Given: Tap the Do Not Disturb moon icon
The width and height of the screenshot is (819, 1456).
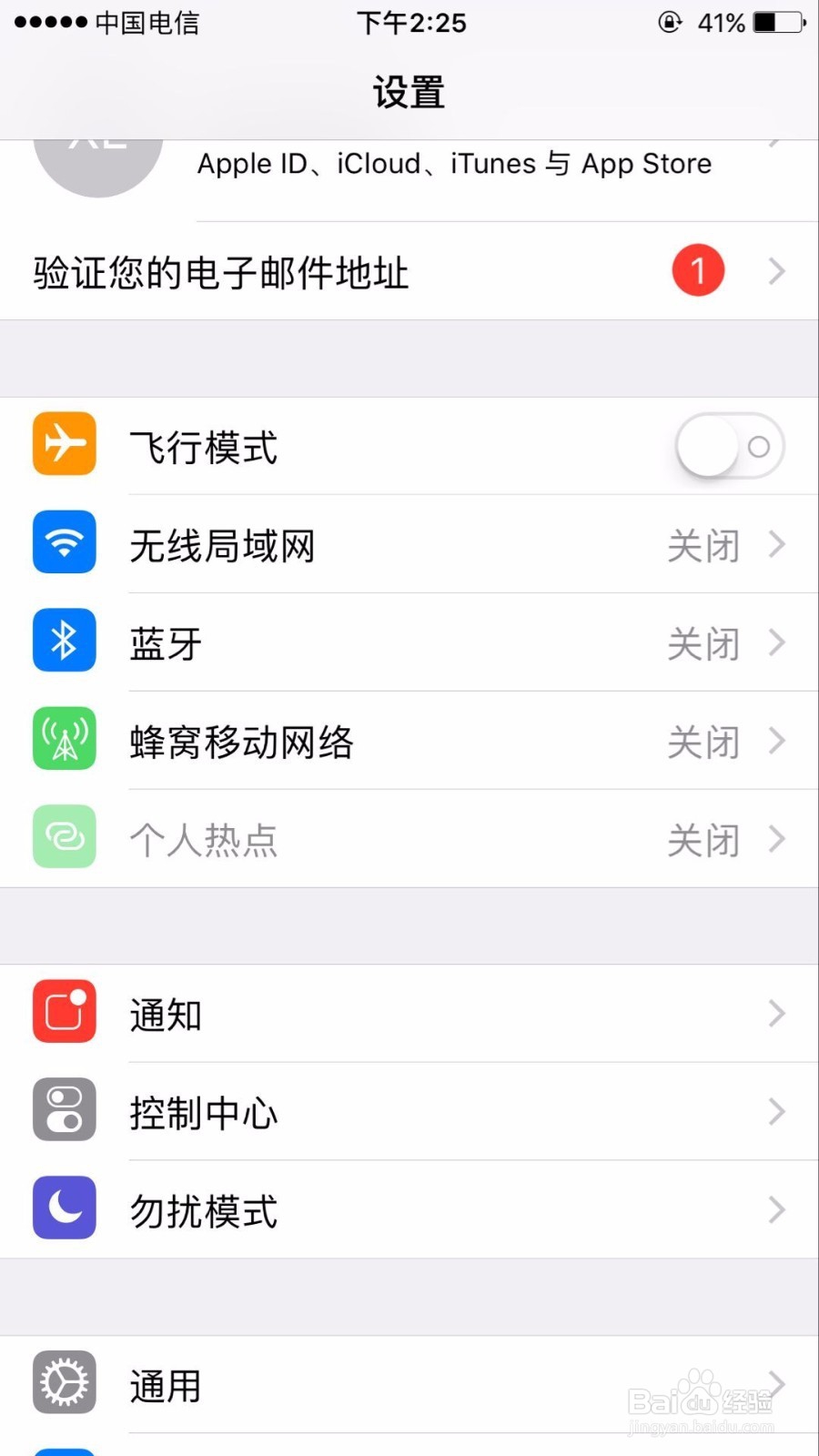Looking at the screenshot, I should click(x=64, y=1208).
